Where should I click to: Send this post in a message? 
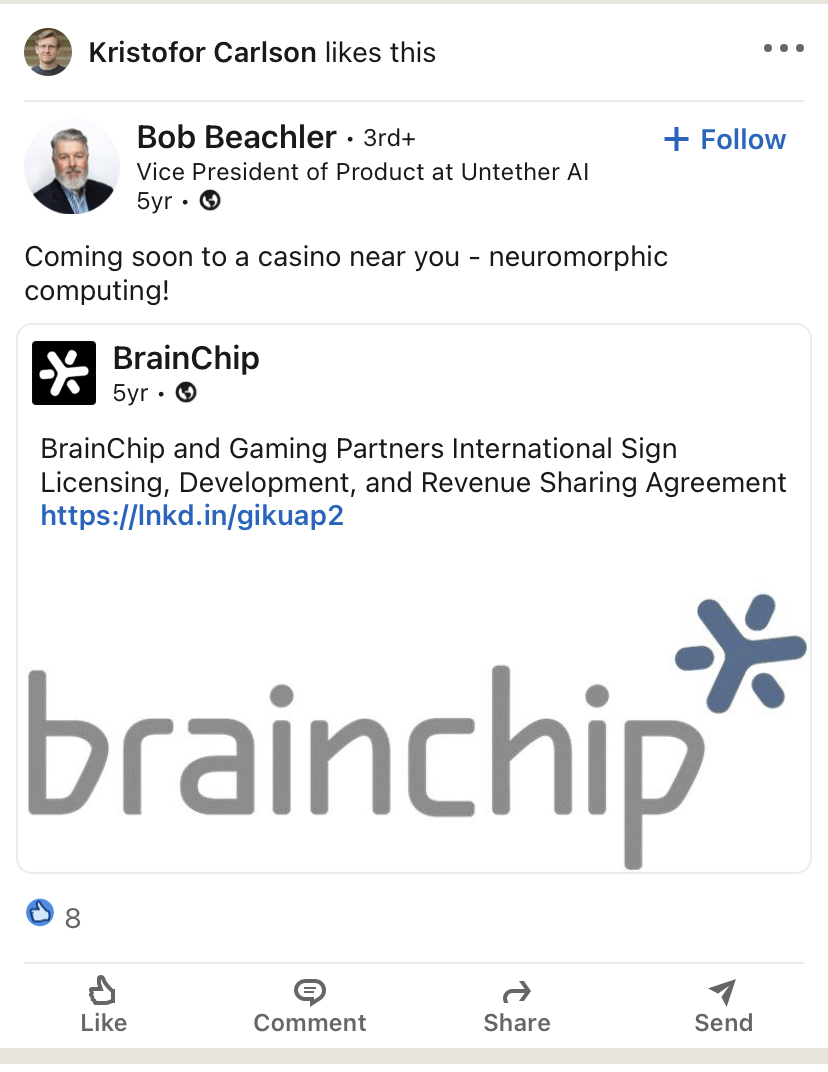[x=723, y=1005]
